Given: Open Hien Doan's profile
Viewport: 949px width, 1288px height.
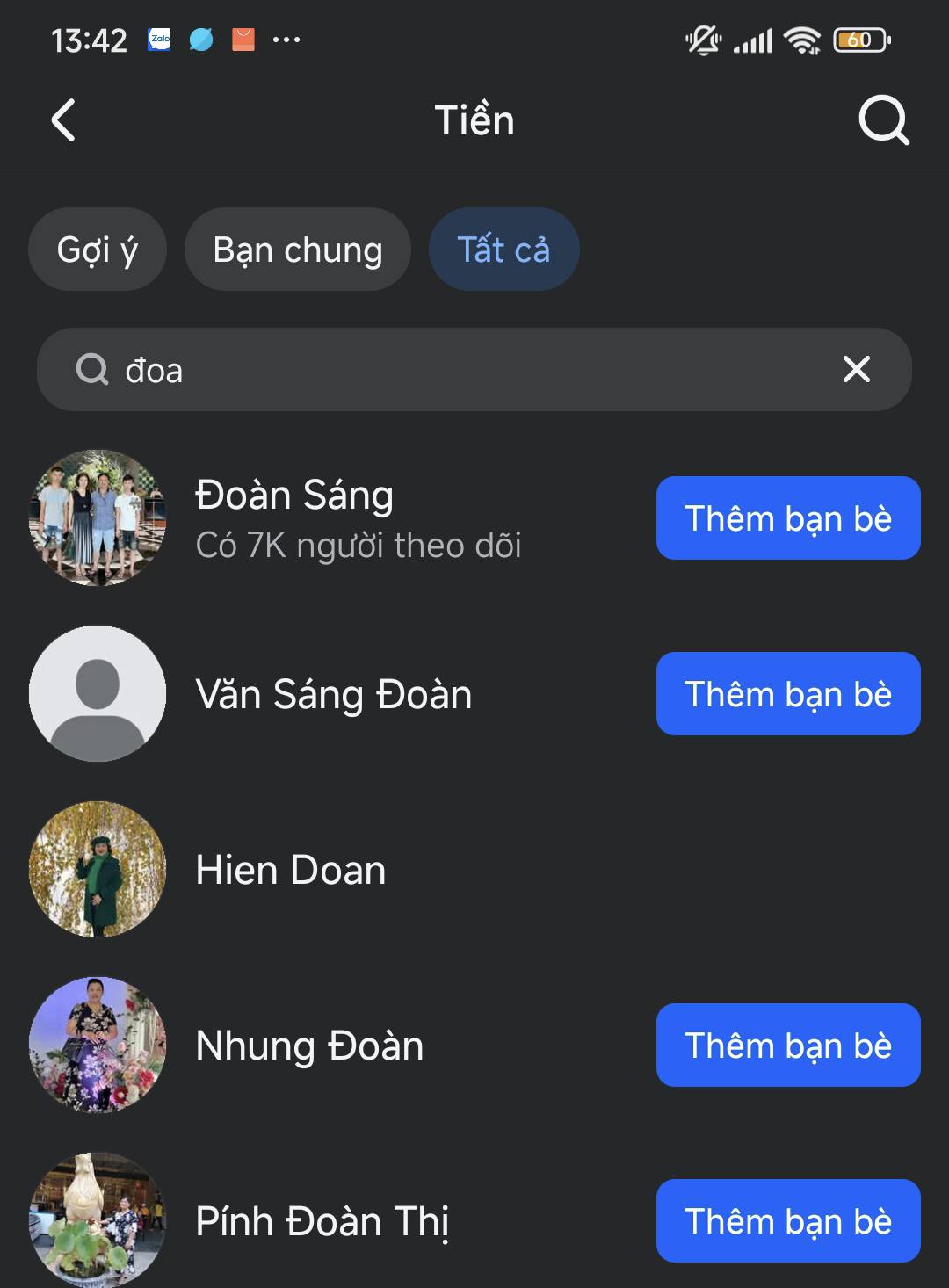Looking at the screenshot, I should click(290, 870).
